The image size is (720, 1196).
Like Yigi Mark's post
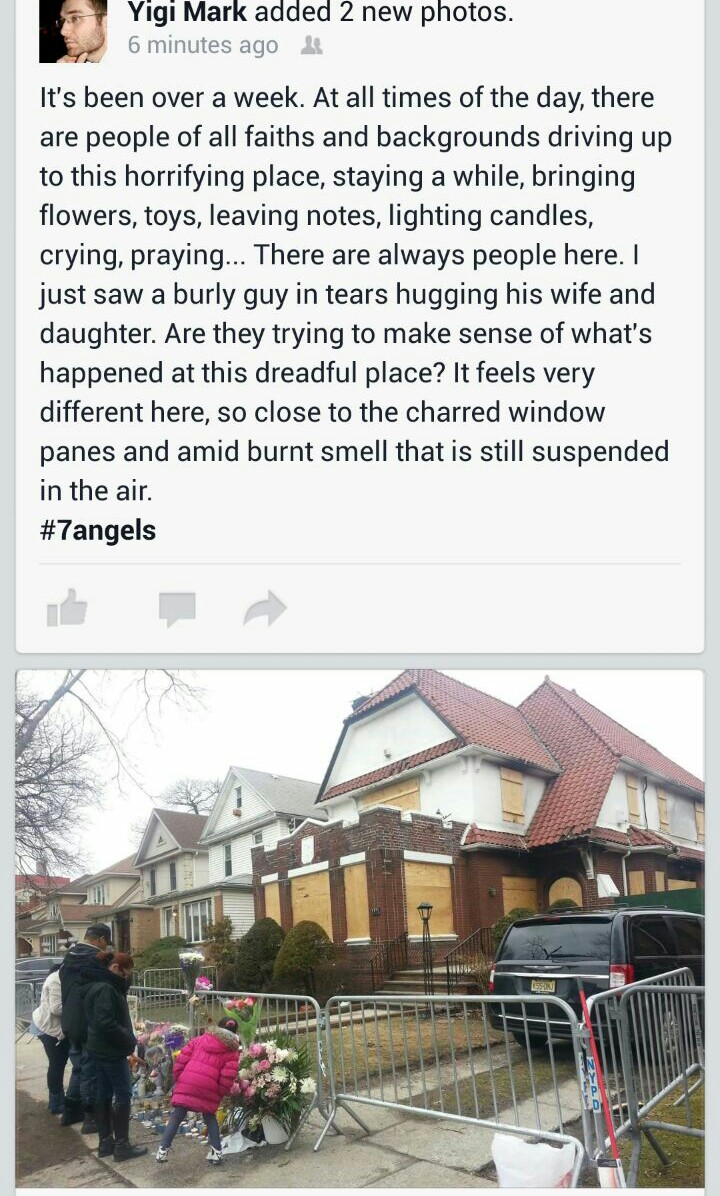tap(67, 607)
